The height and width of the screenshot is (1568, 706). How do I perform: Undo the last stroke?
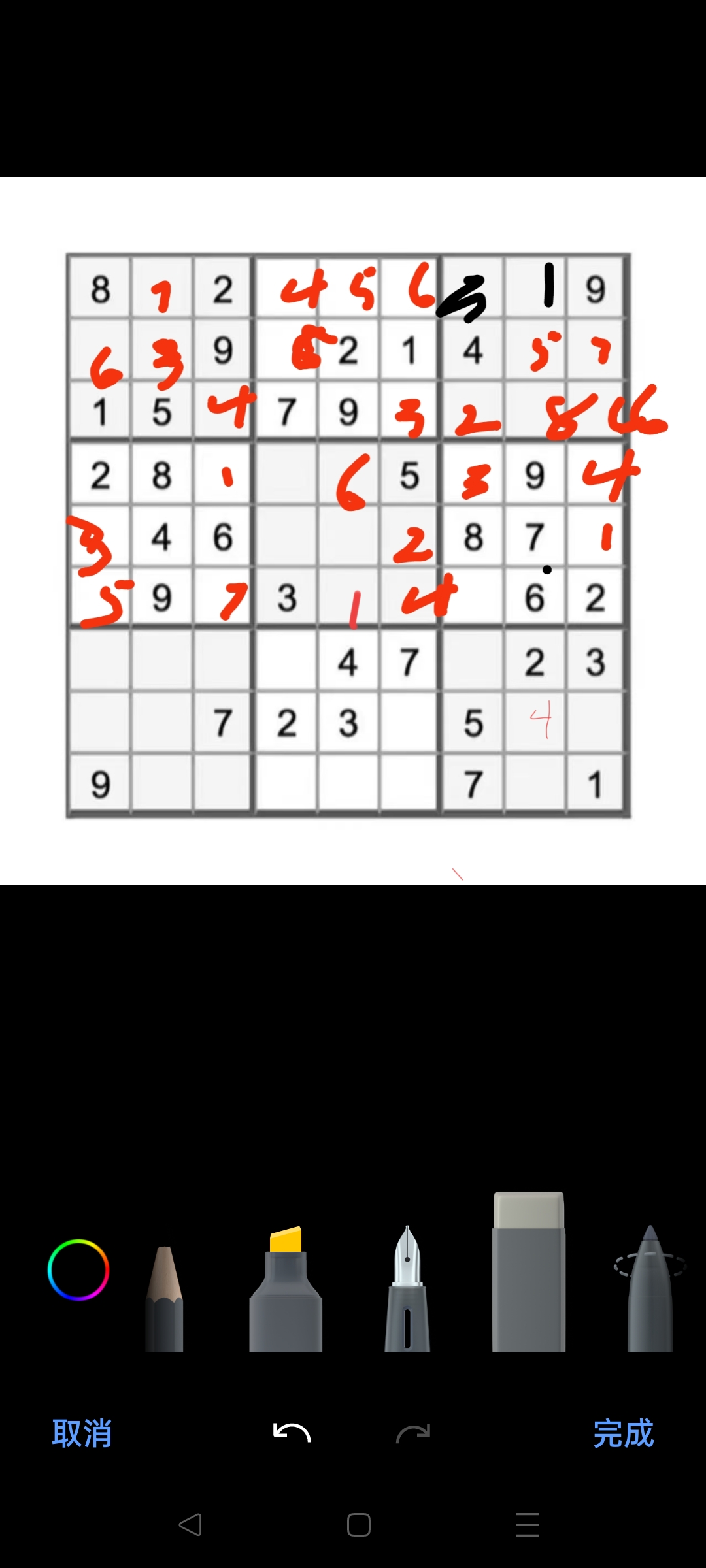point(292,1433)
